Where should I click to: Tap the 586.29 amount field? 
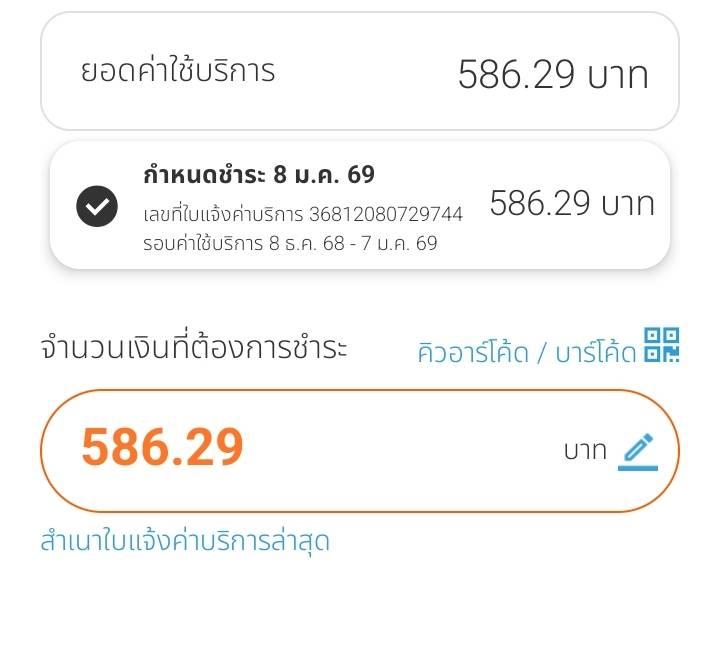[x=300, y=448]
